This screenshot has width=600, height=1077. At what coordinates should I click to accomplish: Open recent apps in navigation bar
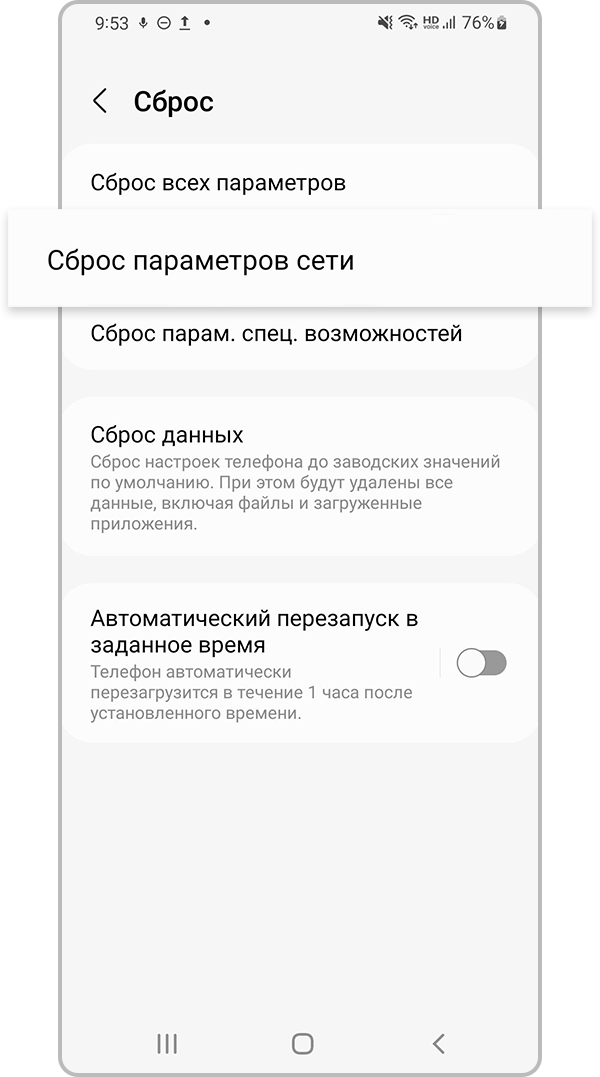click(x=167, y=1043)
